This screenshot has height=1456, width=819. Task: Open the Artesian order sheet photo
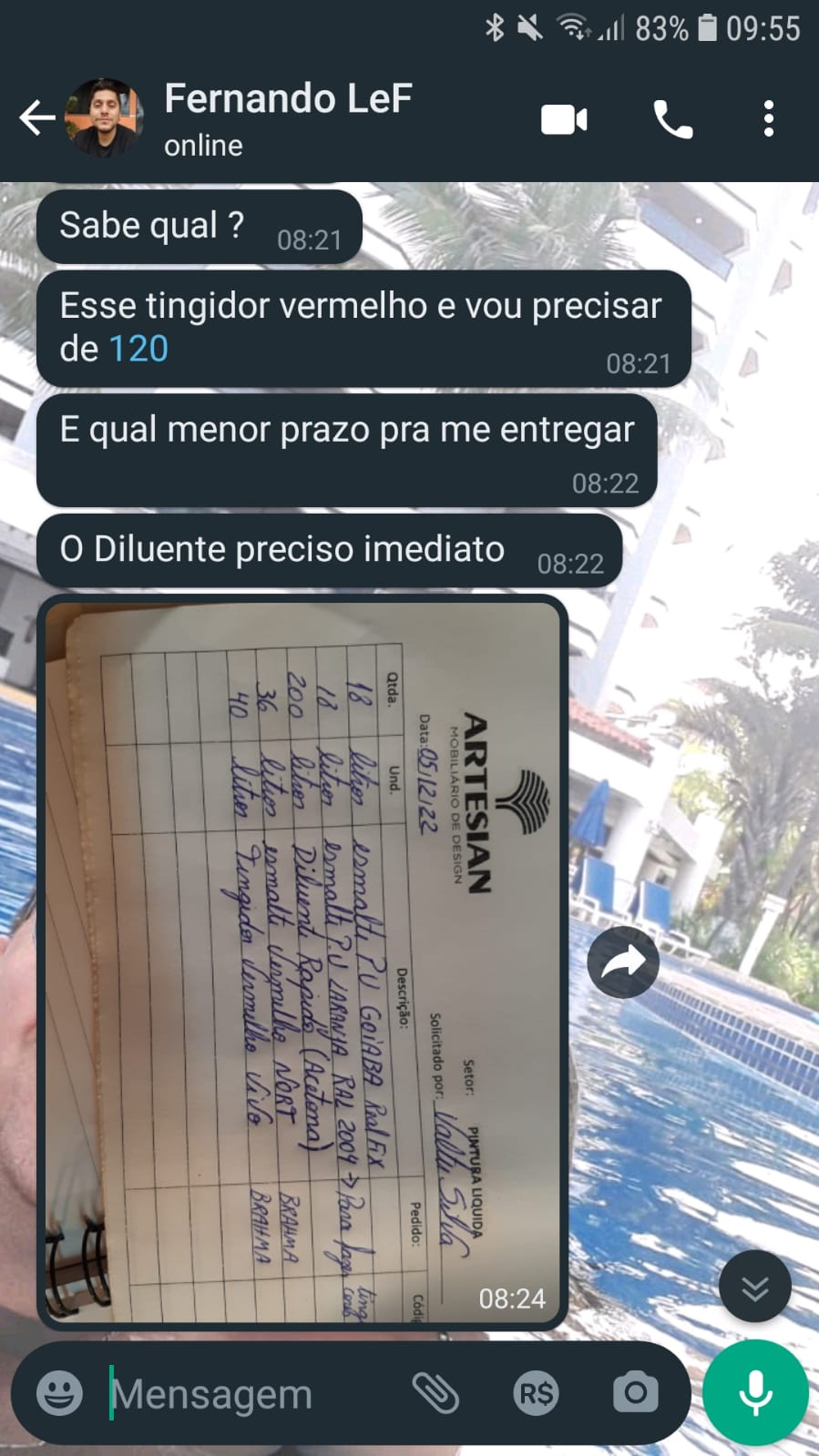tap(302, 962)
